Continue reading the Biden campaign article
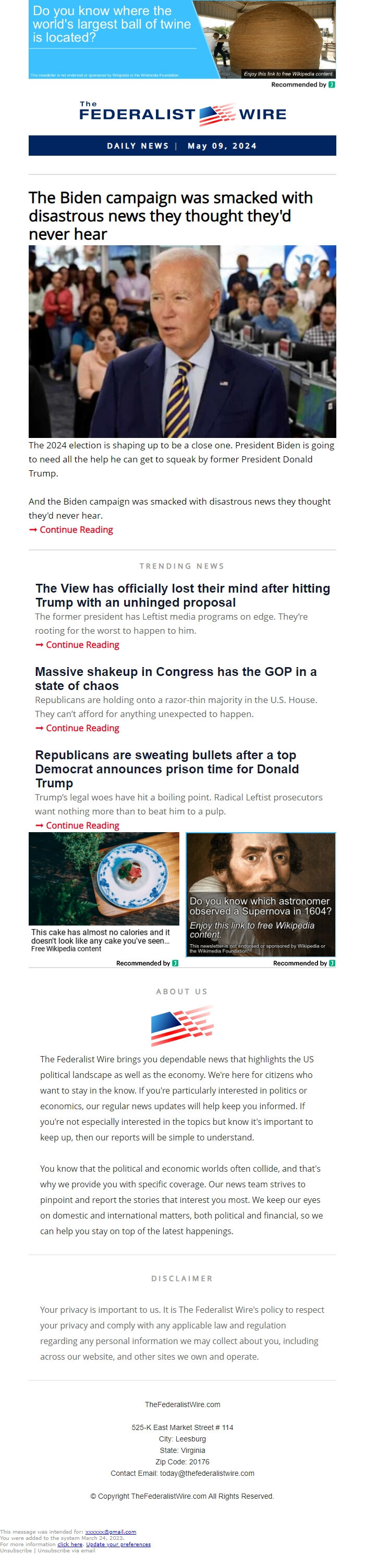The height and width of the screenshot is (1568, 365). coord(76,530)
